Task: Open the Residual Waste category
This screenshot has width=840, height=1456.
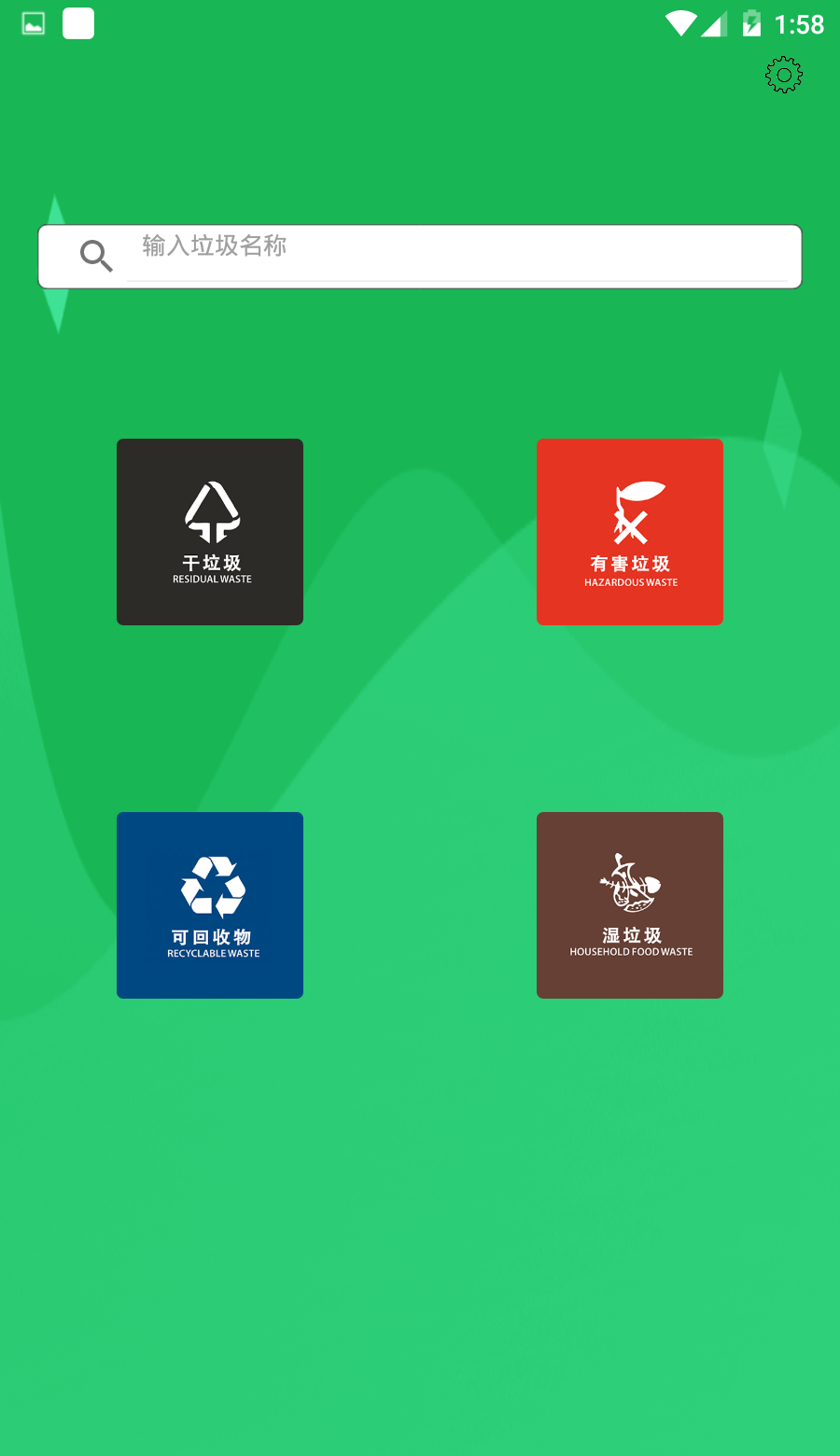Action: pyautogui.click(x=210, y=532)
